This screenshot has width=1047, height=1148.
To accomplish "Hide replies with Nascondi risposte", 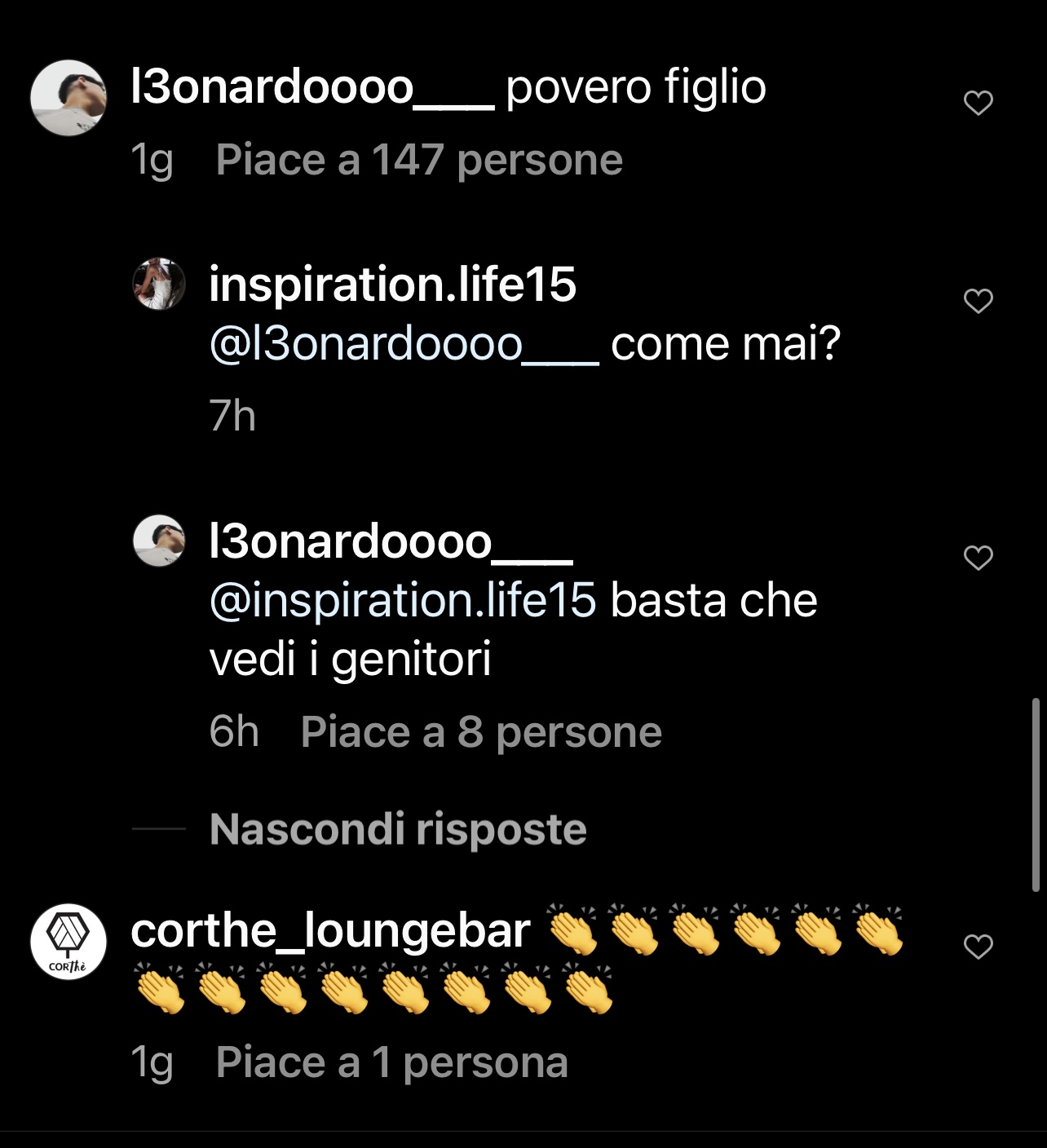I will [x=397, y=829].
